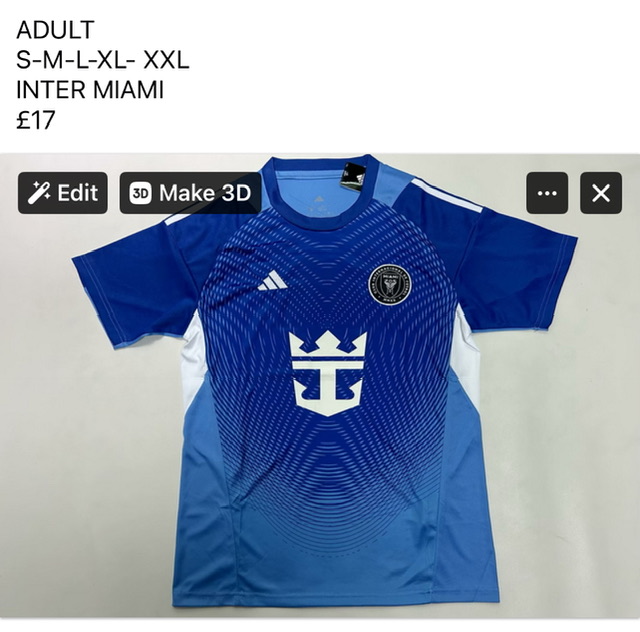Open the three-dot options on the photo

pyautogui.click(x=547, y=193)
